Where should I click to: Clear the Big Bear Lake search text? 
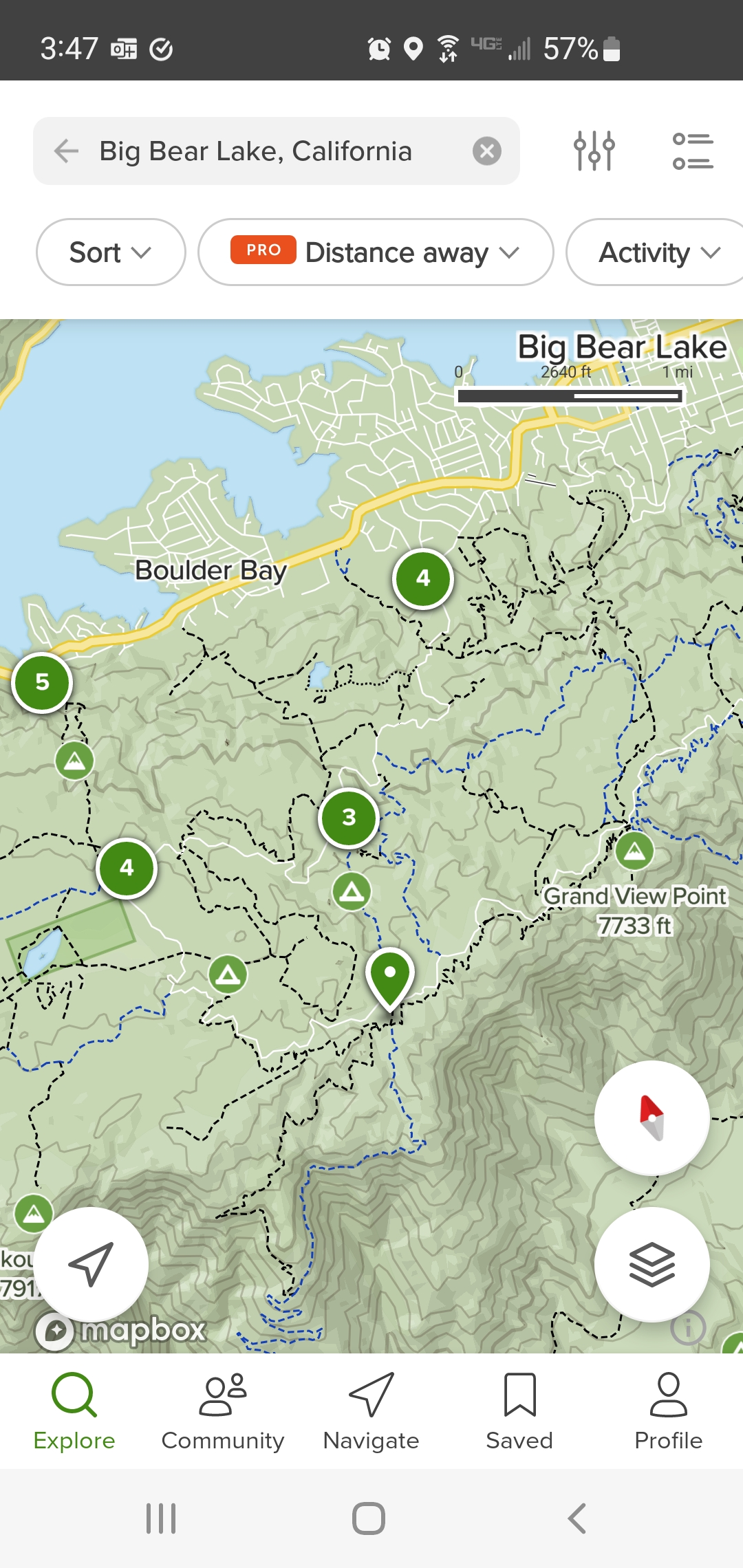click(x=486, y=151)
